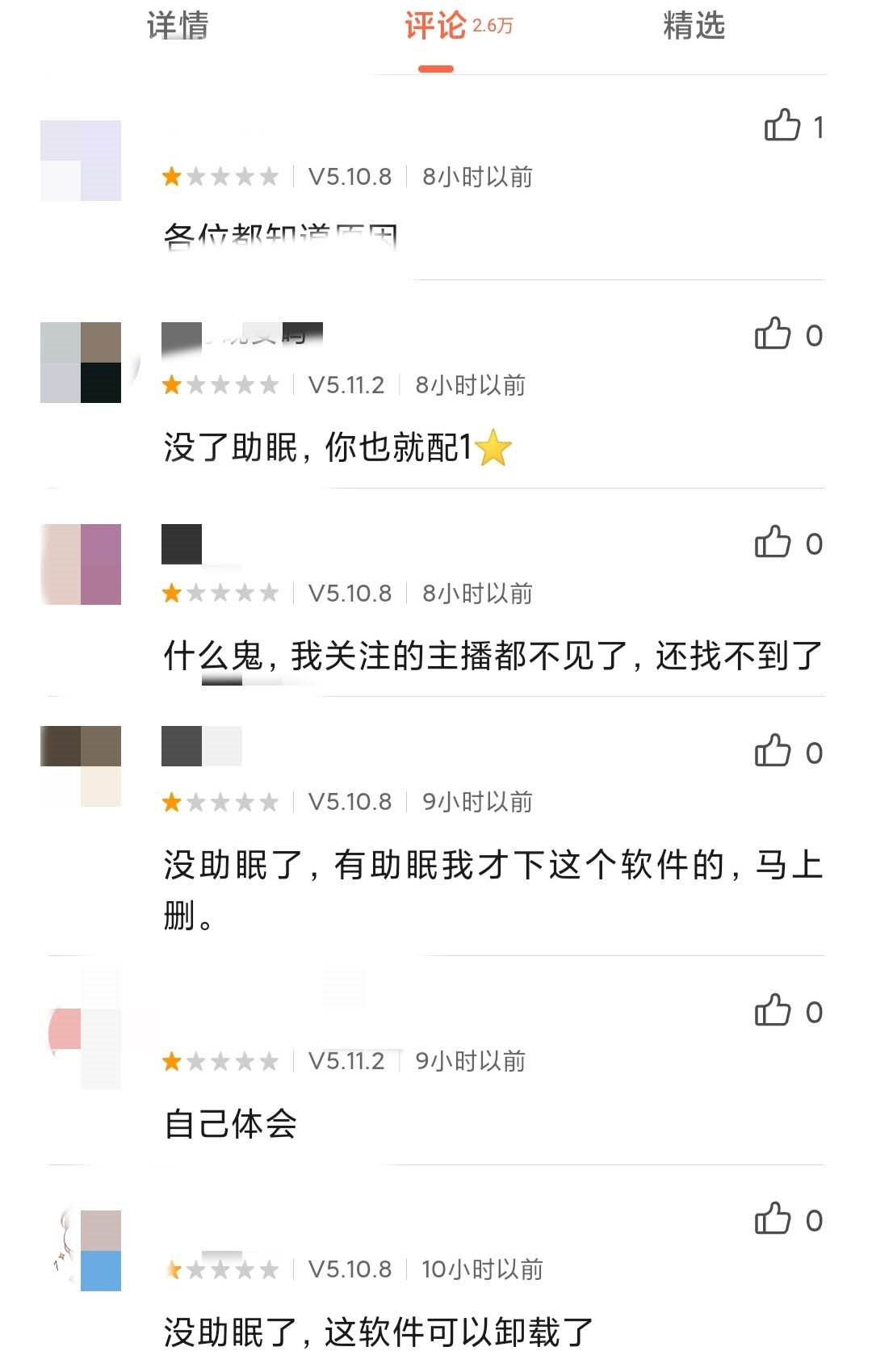Like the review ending with 马上删
This screenshot has height=1372, width=872.
[x=773, y=752]
